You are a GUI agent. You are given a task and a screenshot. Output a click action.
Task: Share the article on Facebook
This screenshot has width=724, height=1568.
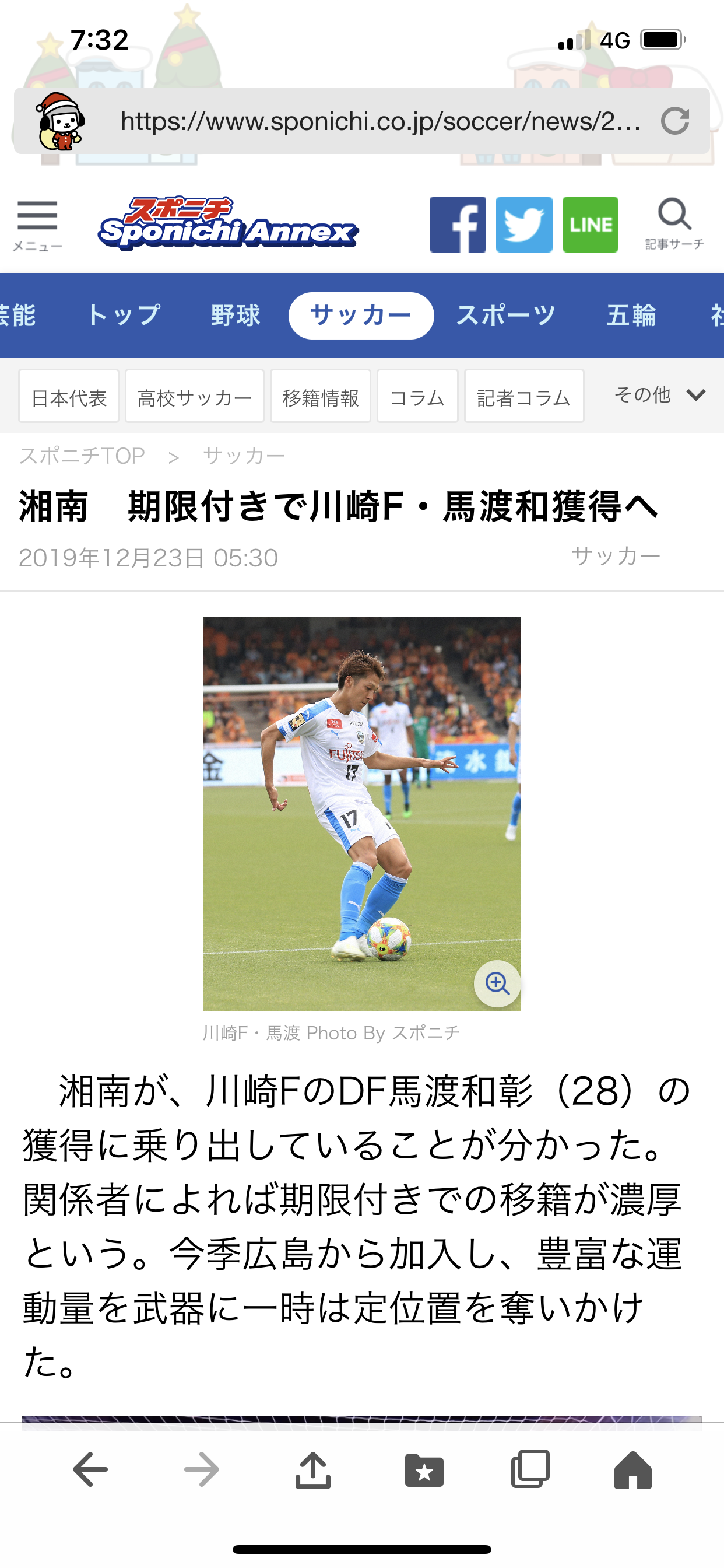458,225
